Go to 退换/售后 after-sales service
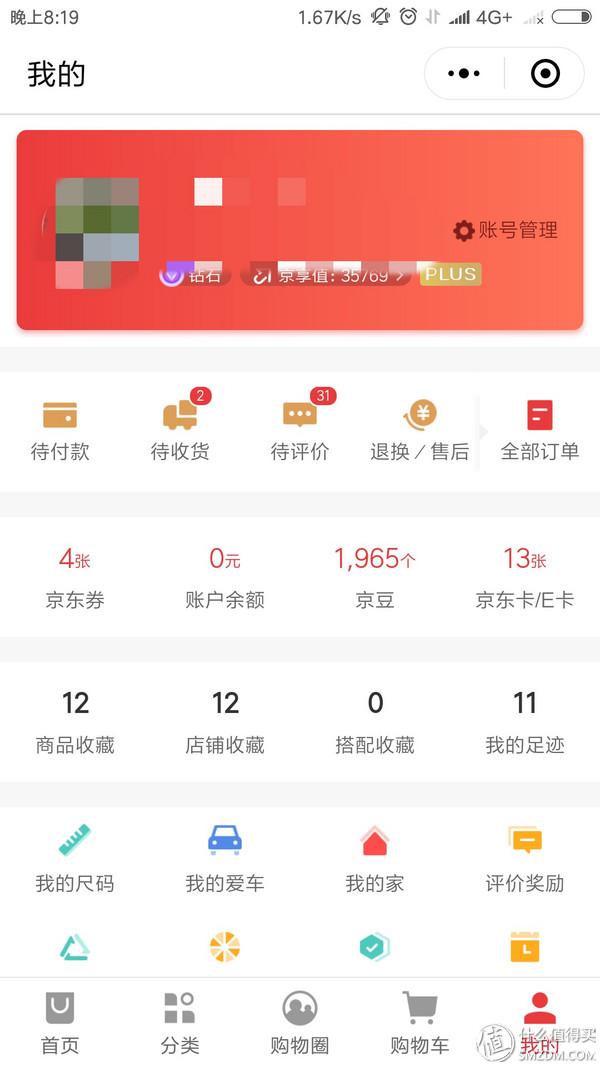The height and width of the screenshot is (1067, 600). [420, 430]
